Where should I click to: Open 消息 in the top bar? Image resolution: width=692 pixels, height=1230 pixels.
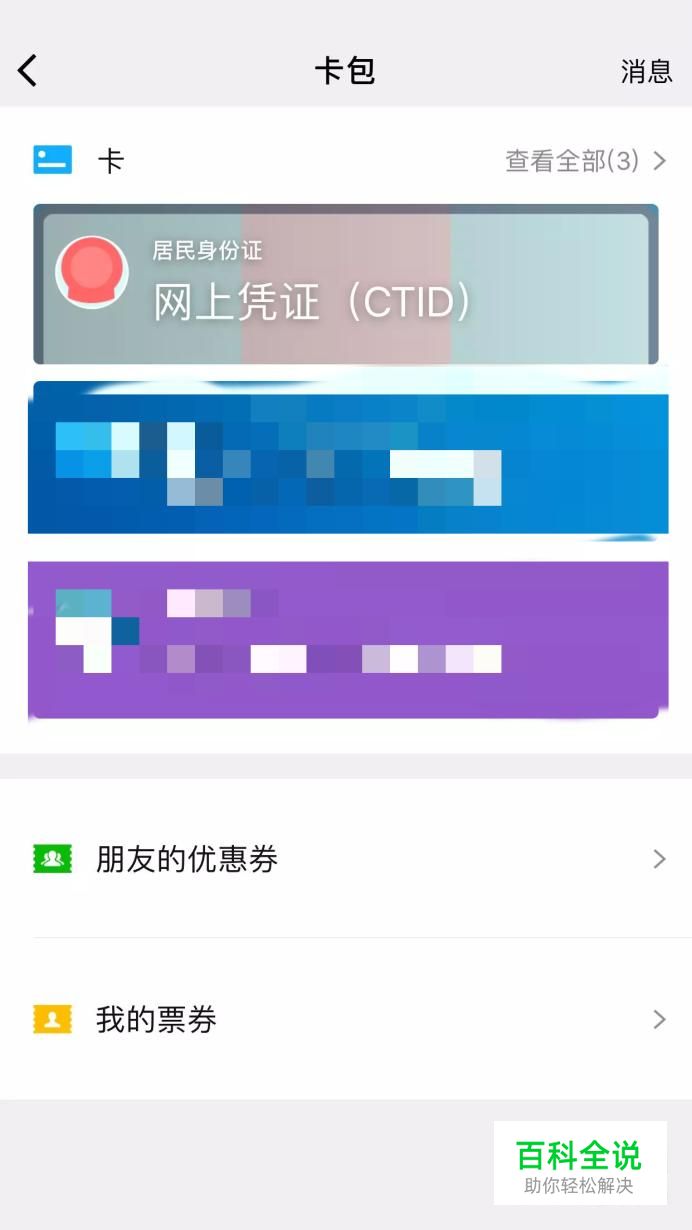pyautogui.click(x=646, y=71)
